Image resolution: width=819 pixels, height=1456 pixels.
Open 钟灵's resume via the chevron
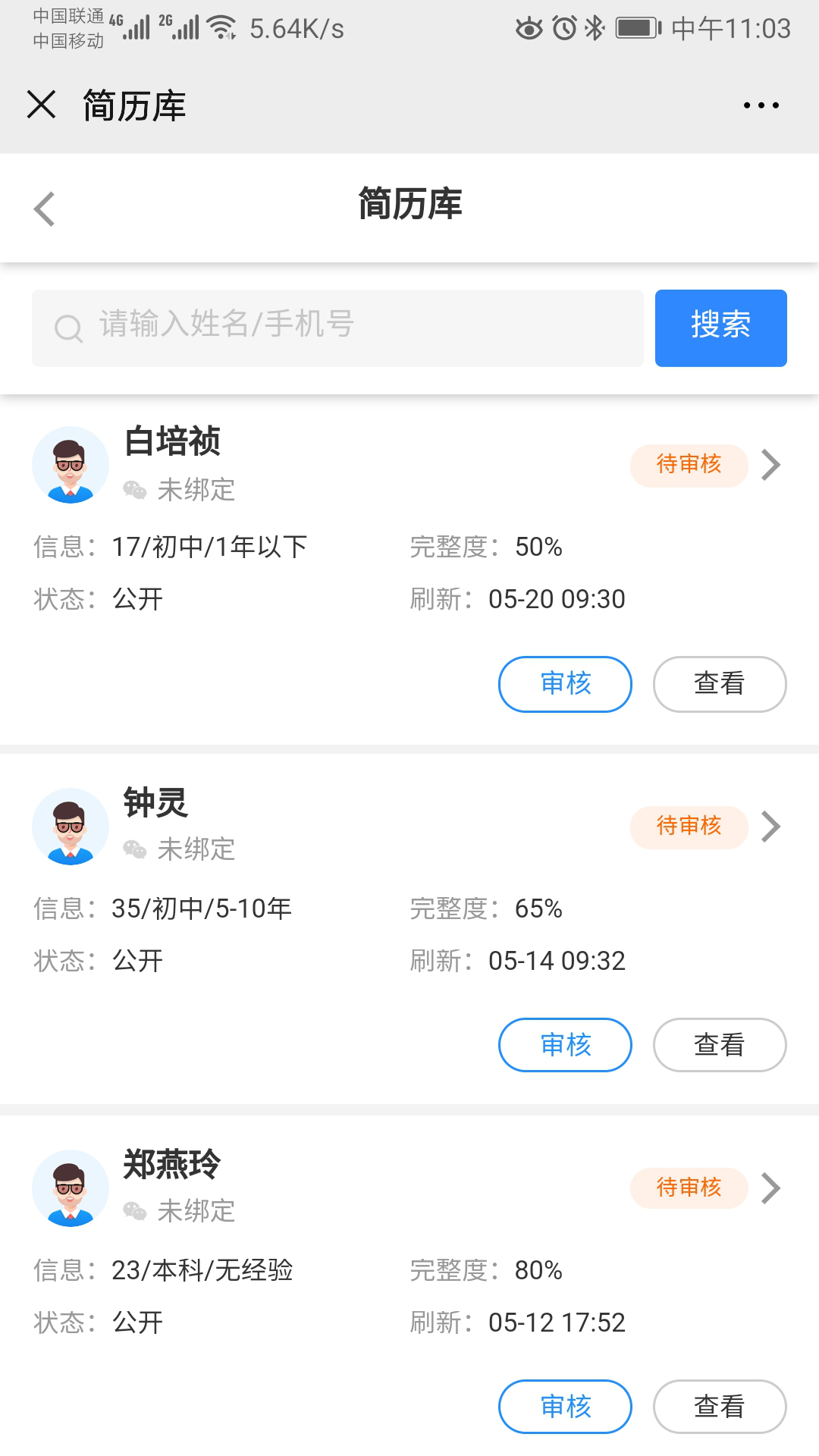point(770,827)
